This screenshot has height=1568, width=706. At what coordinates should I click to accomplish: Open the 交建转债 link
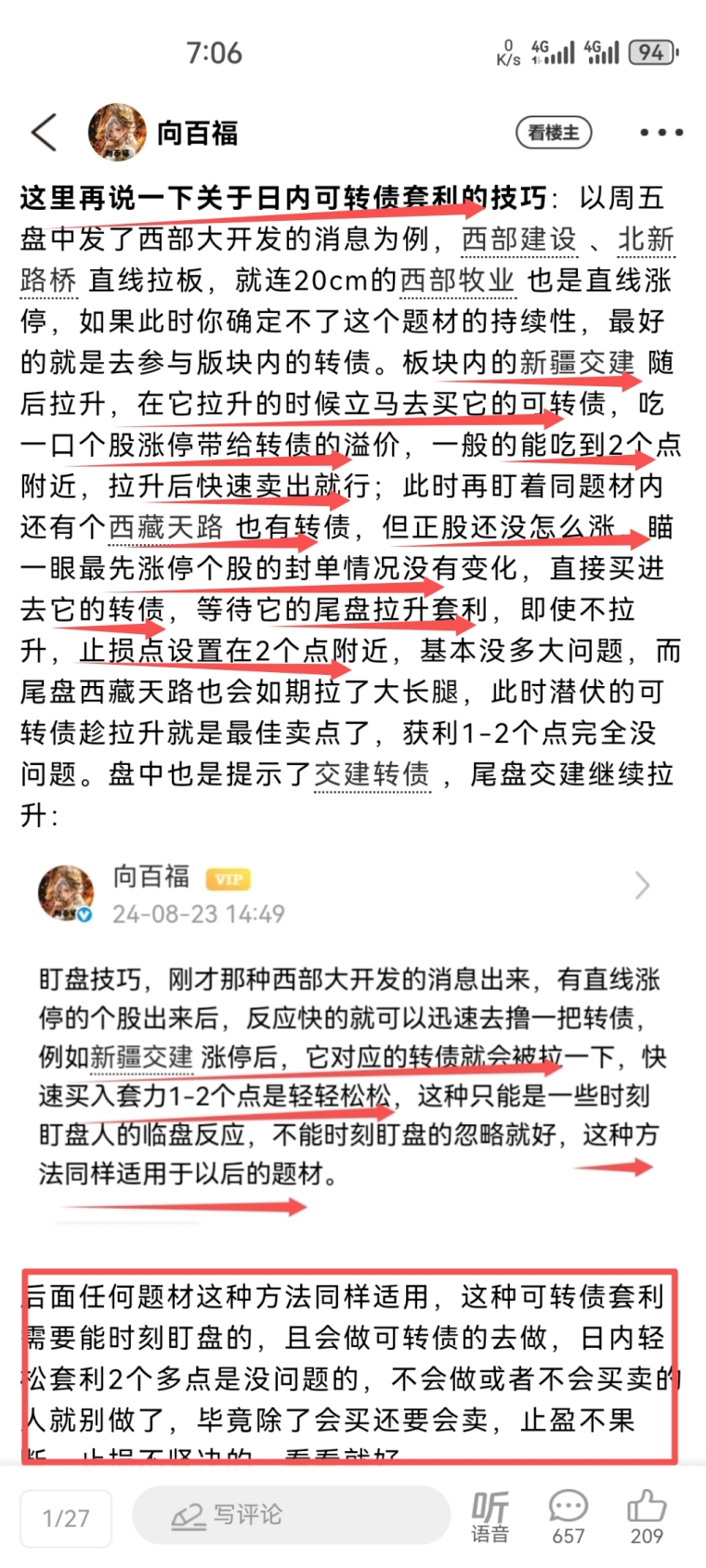[x=372, y=774]
